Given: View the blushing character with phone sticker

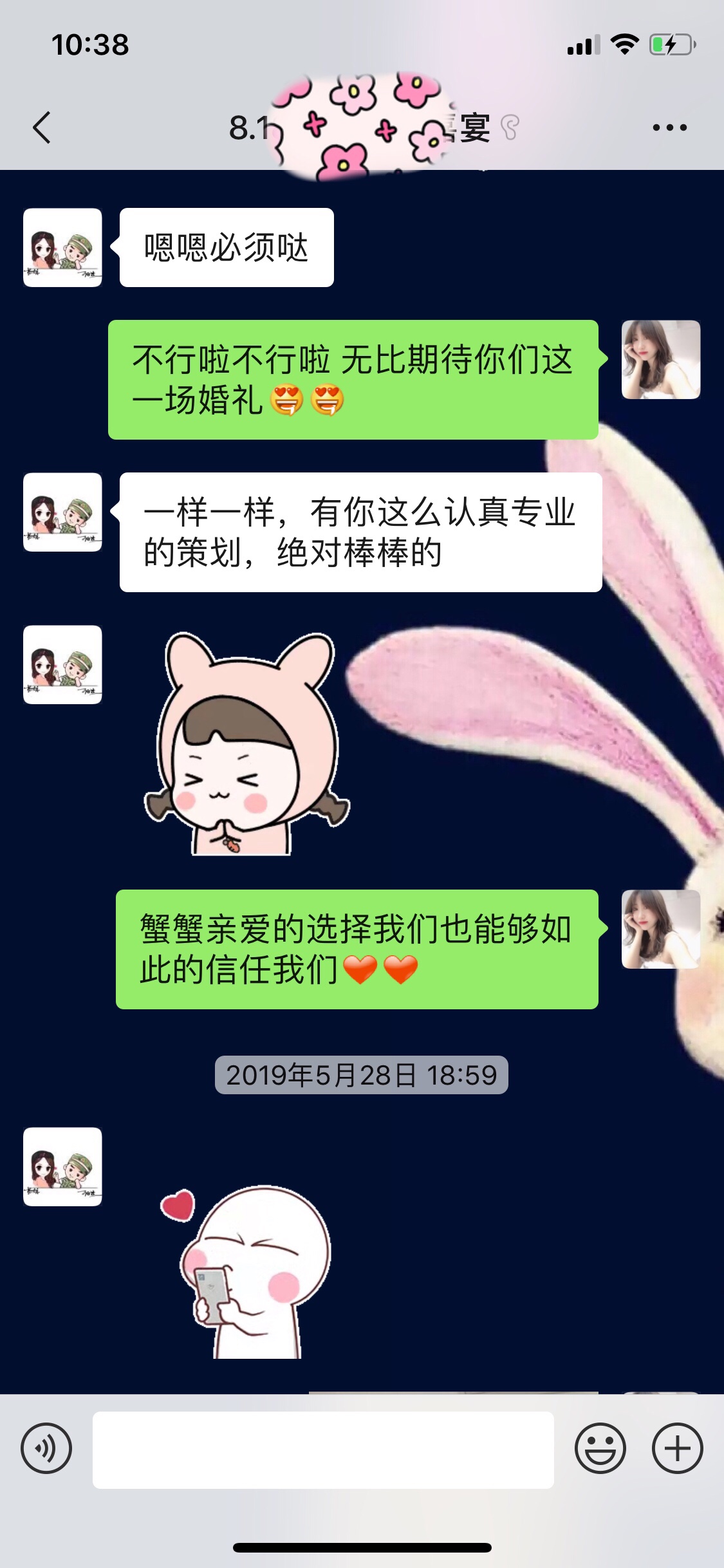Looking at the screenshot, I should (246, 1271).
